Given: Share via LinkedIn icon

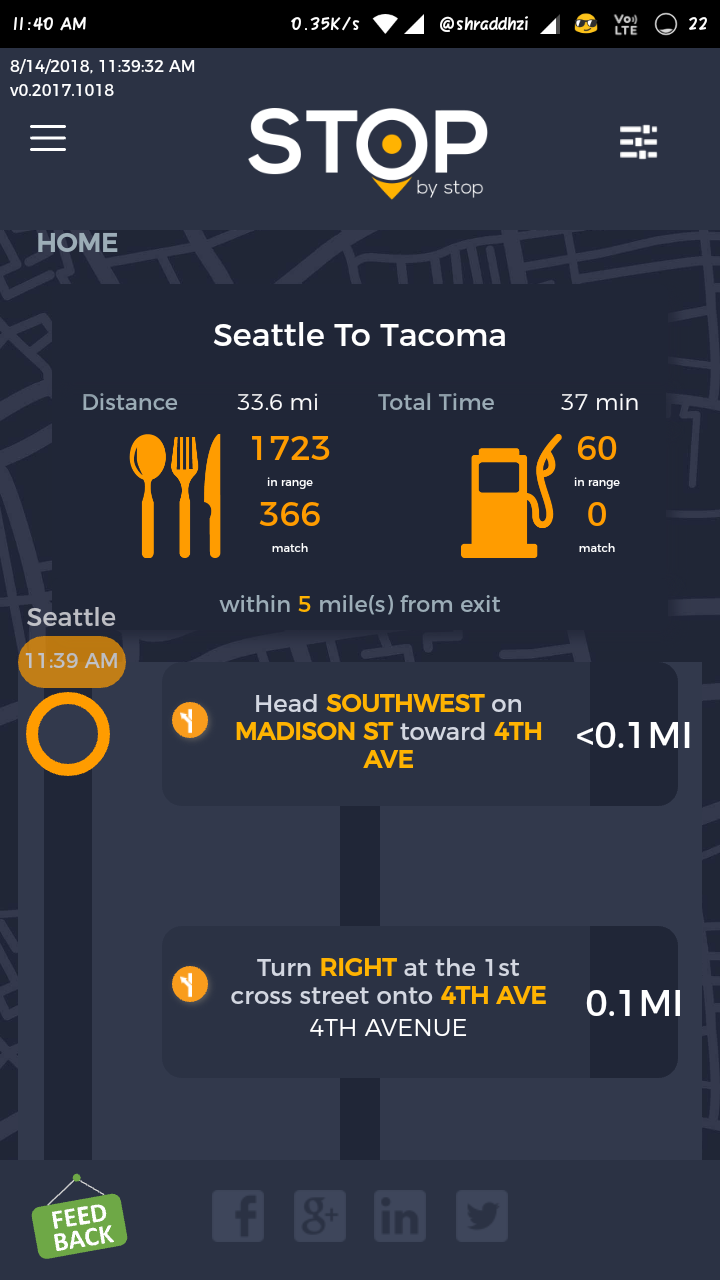Looking at the screenshot, I should (400, 1216).
